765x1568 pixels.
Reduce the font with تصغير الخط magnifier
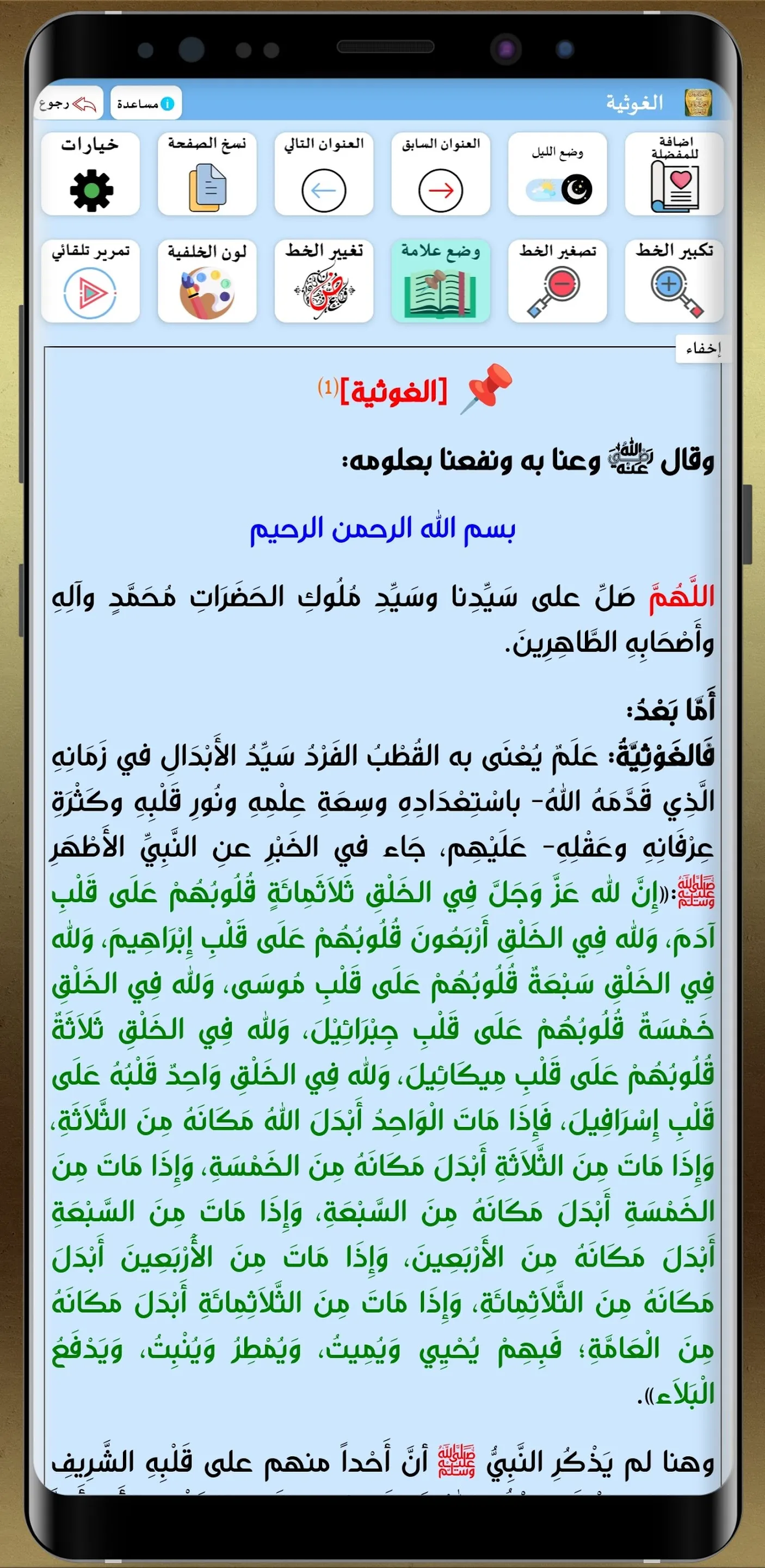557,280
